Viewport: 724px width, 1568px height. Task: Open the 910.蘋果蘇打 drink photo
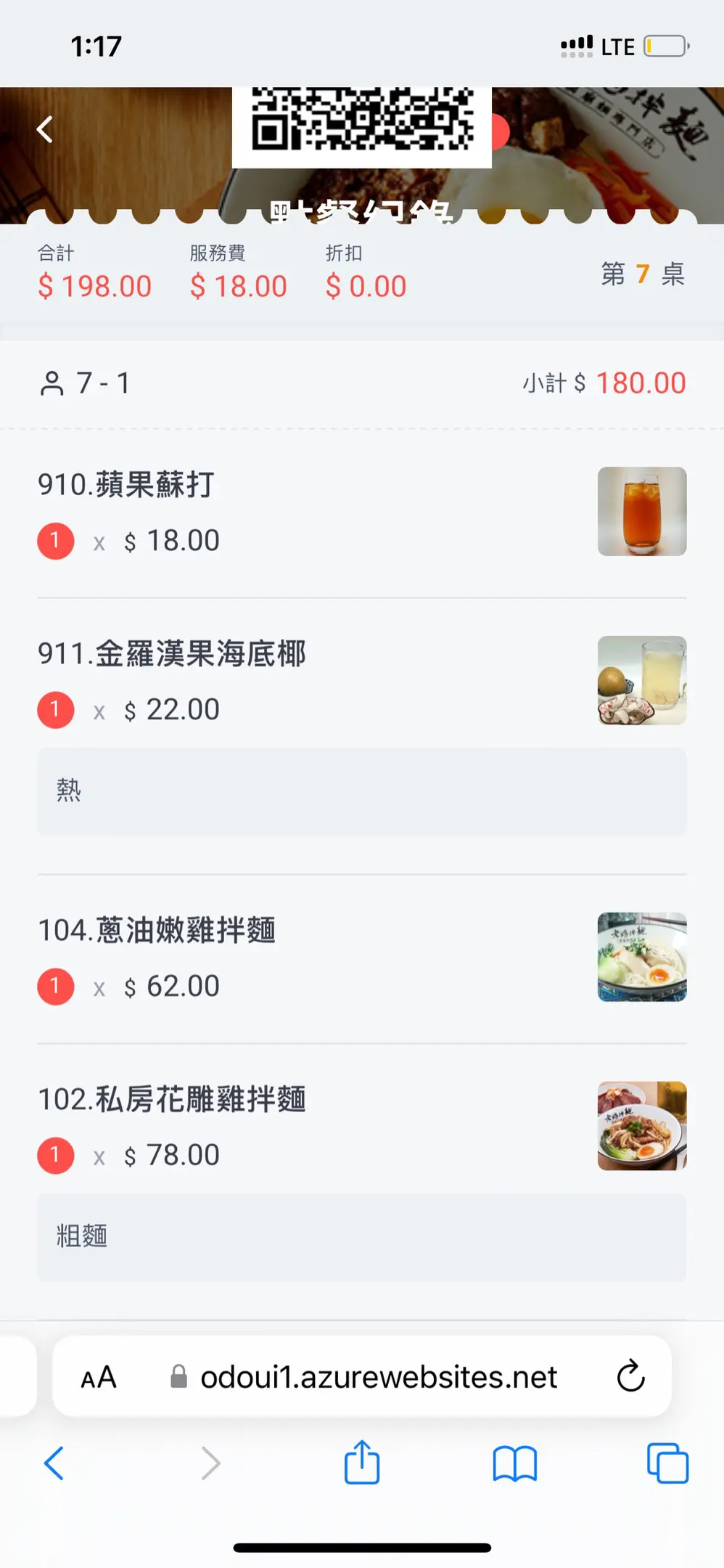point(641,512)
